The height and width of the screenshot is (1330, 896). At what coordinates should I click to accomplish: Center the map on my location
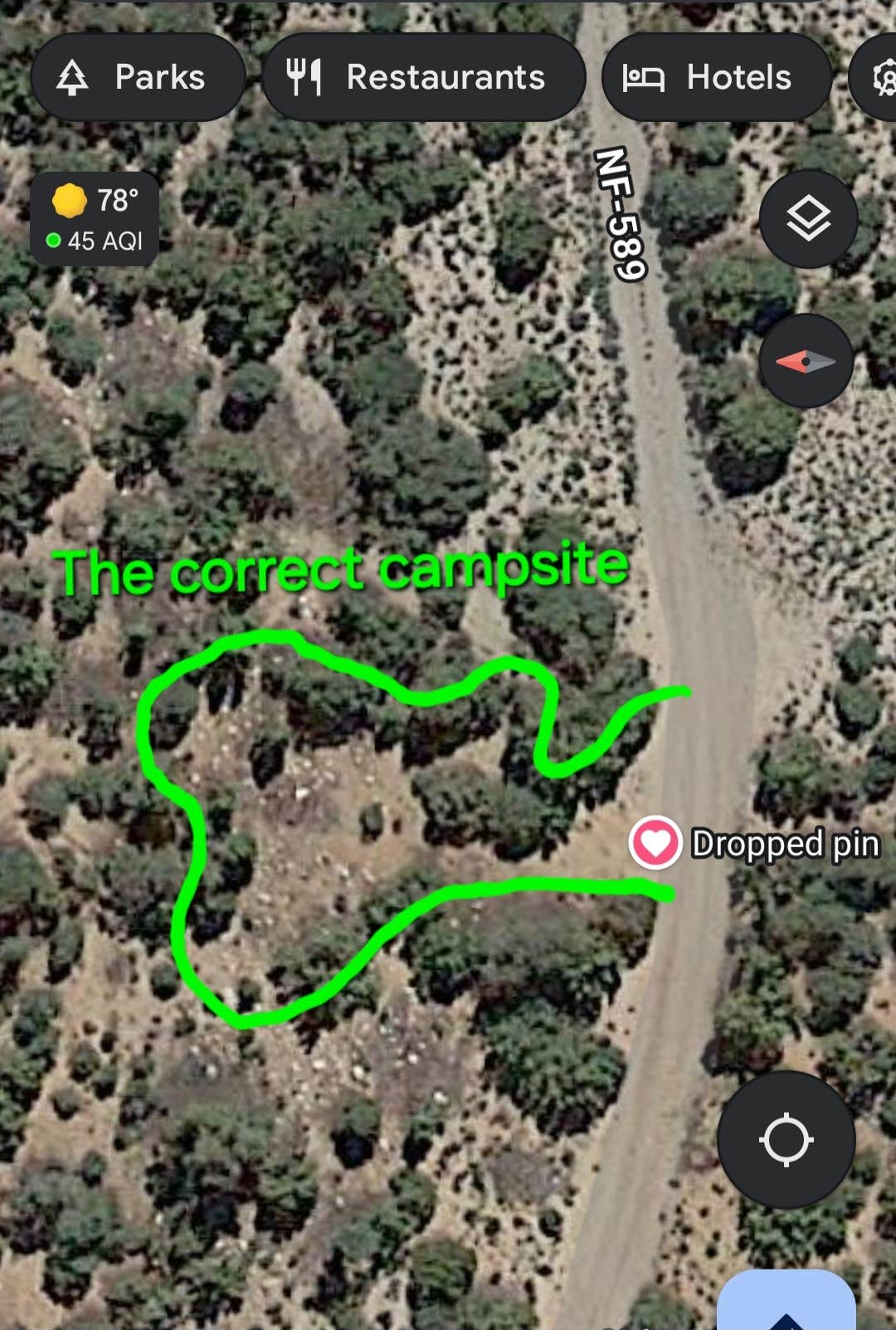click(x=786, y=1139)
